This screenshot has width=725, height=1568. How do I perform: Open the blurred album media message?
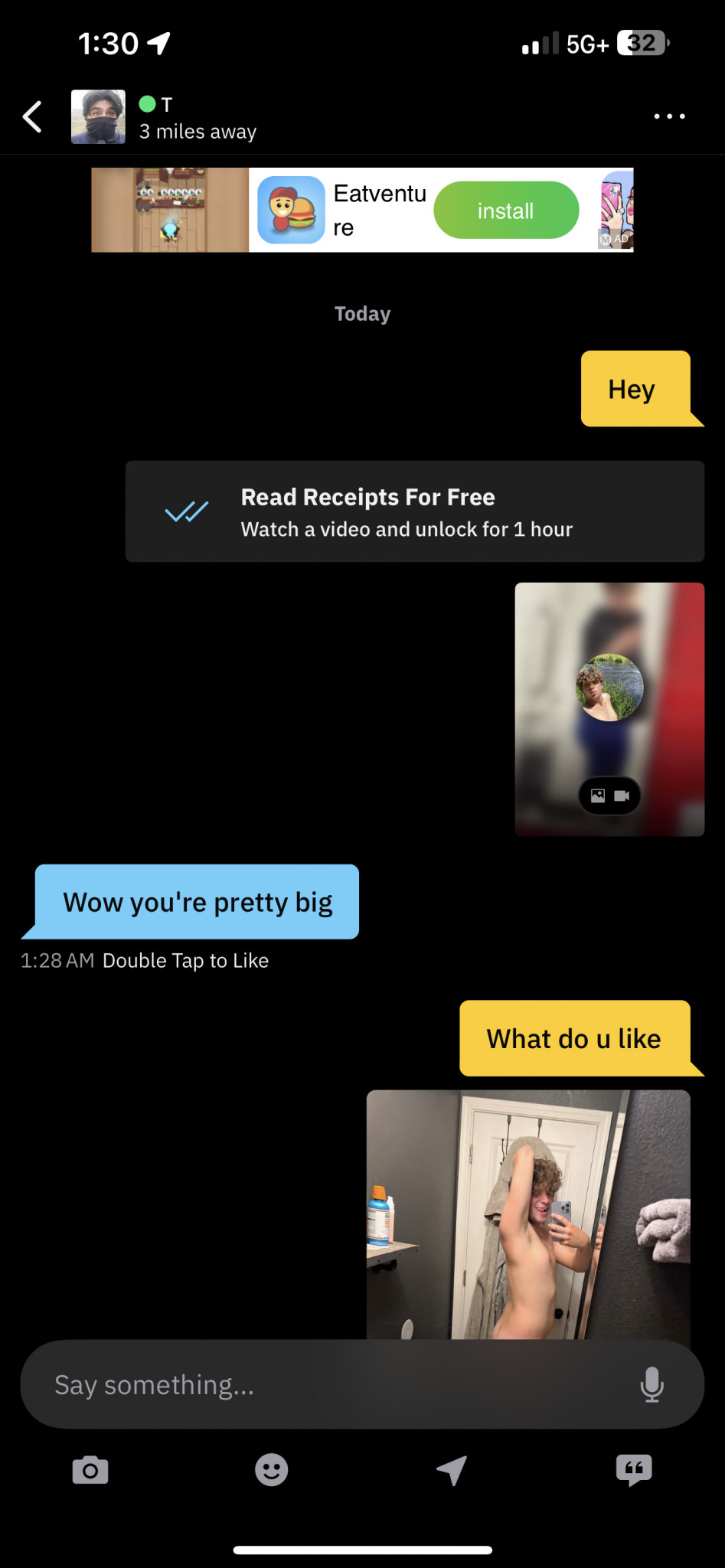[609, 709]
